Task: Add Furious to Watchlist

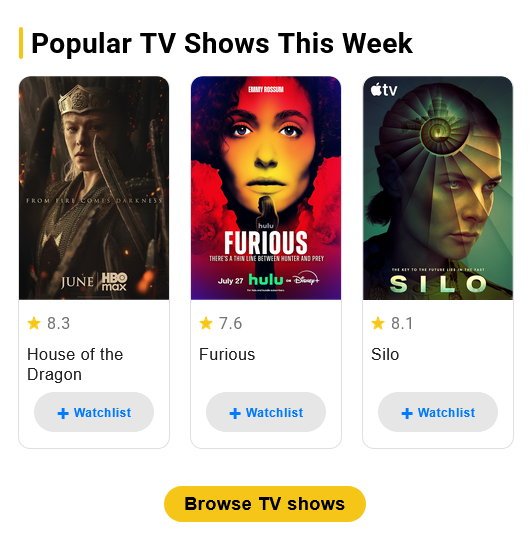Action: click(x=266, y=412)
